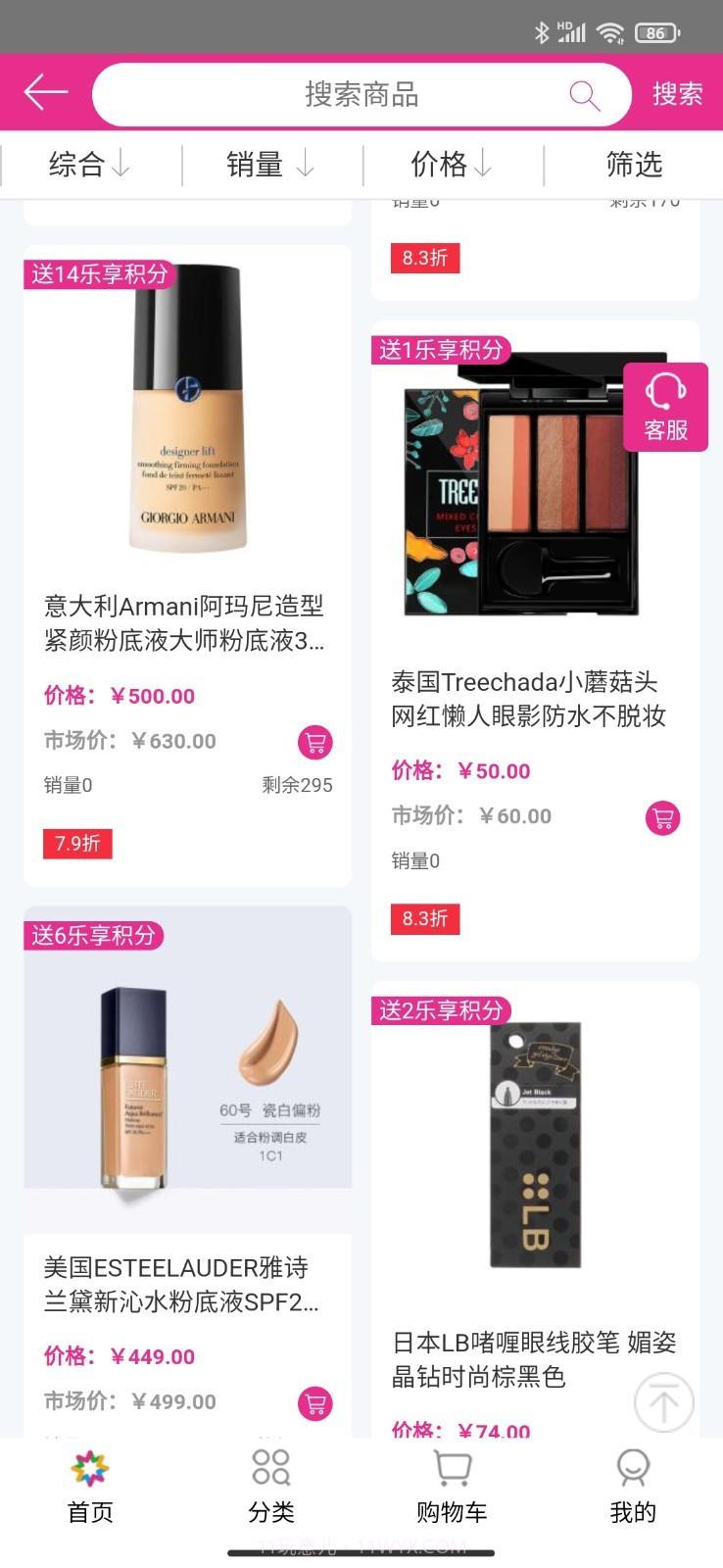Tap the 搜索商品 search input field
The width and height of the screenshot is (723, 1568).
coord(362,93)
